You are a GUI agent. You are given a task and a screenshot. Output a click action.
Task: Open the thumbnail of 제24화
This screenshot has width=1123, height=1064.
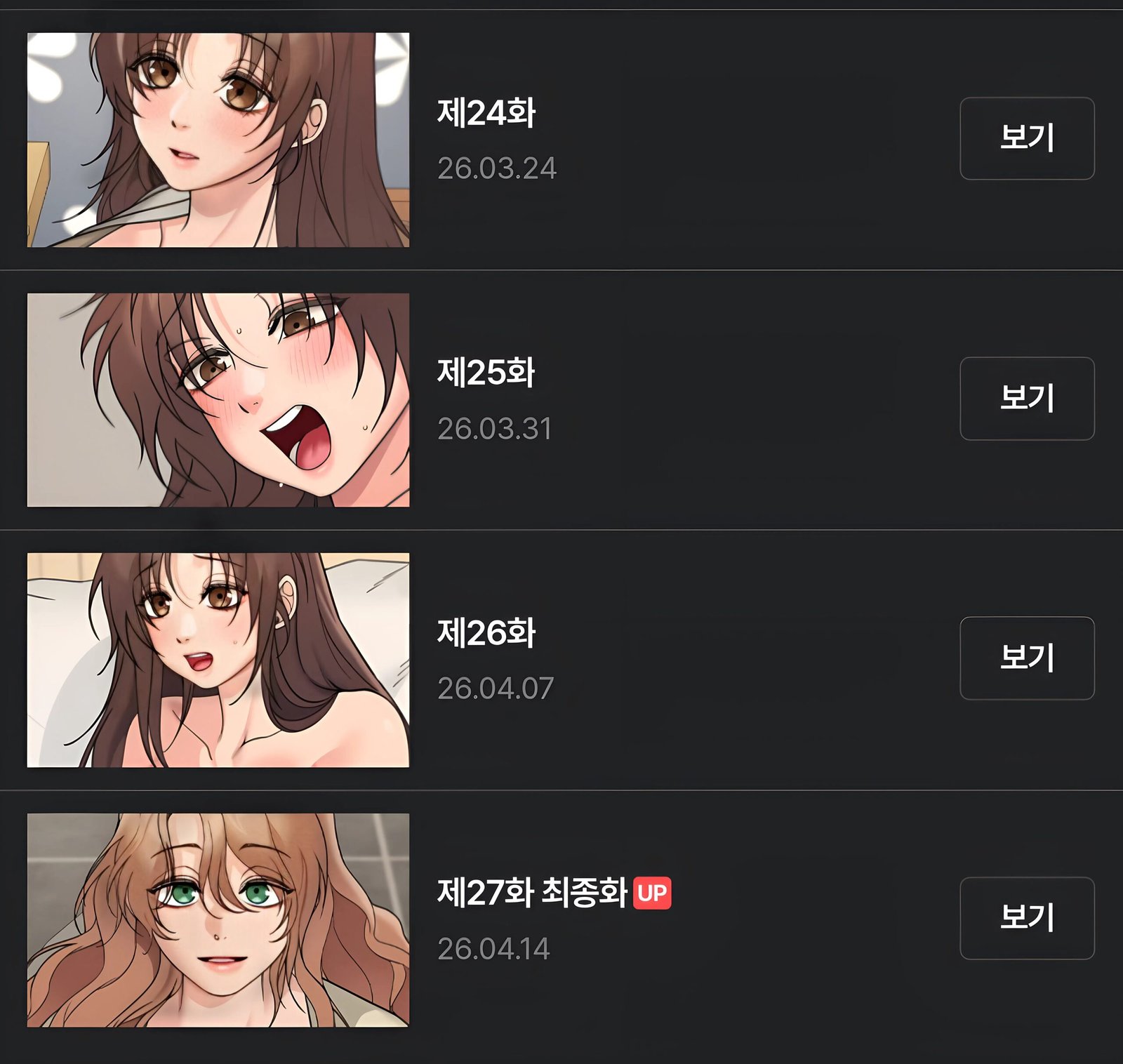pyautogui.click(x=218, y=140)
